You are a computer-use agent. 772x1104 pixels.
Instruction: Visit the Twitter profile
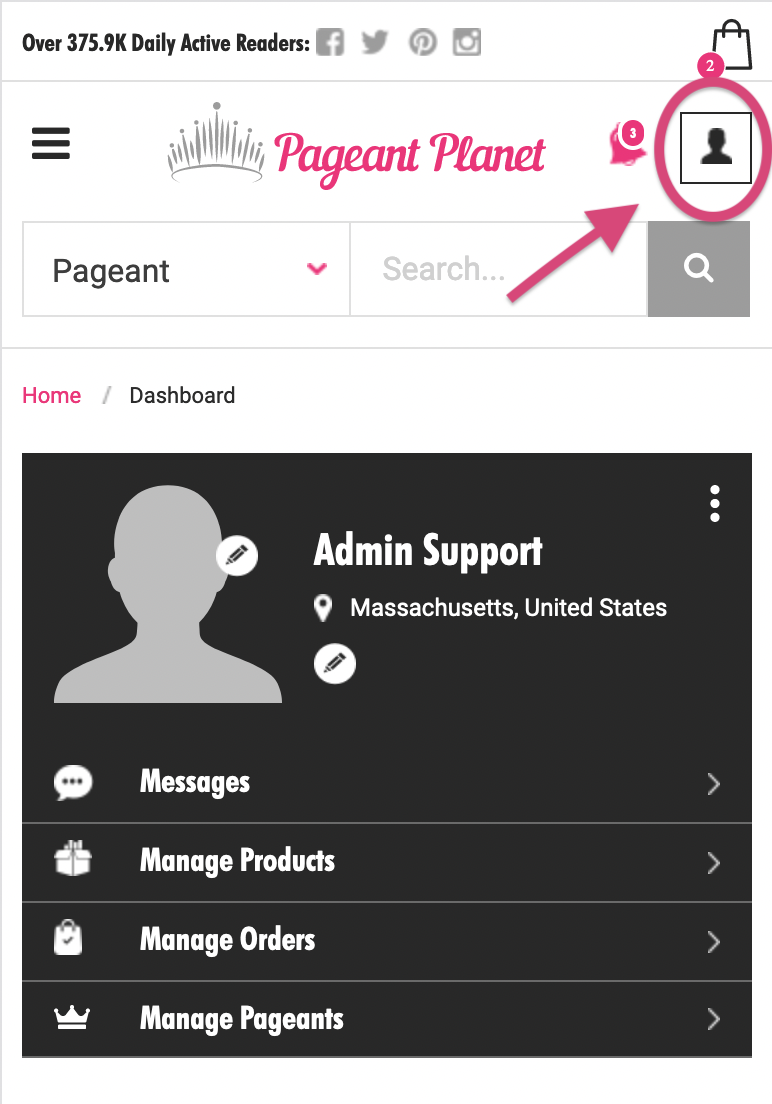click(x=375, y=43)
